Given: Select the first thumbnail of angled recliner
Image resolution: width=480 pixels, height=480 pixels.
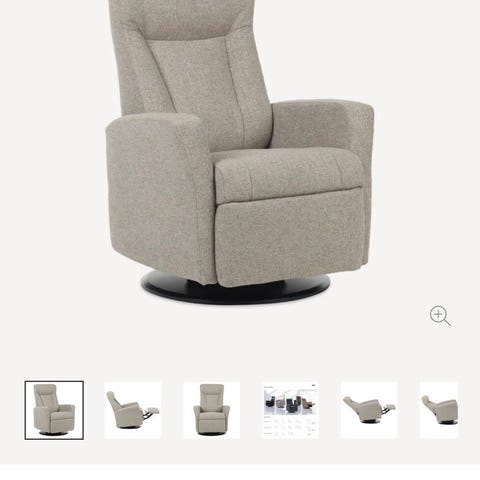Looking at the screenshot, I should point(54,410).
